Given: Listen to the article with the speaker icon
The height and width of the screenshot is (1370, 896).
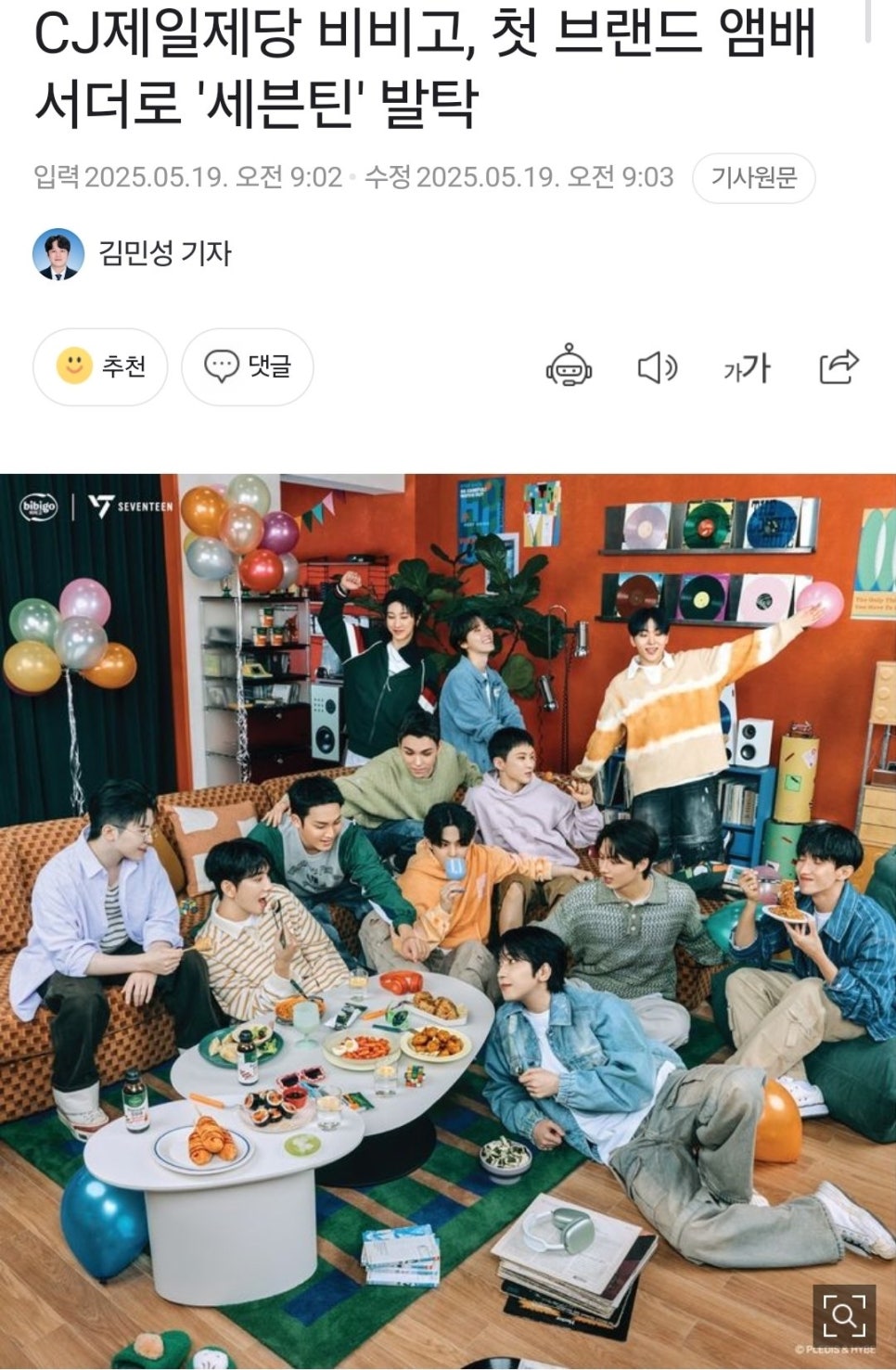Looking at the screenshot, I should pos(658,367).
